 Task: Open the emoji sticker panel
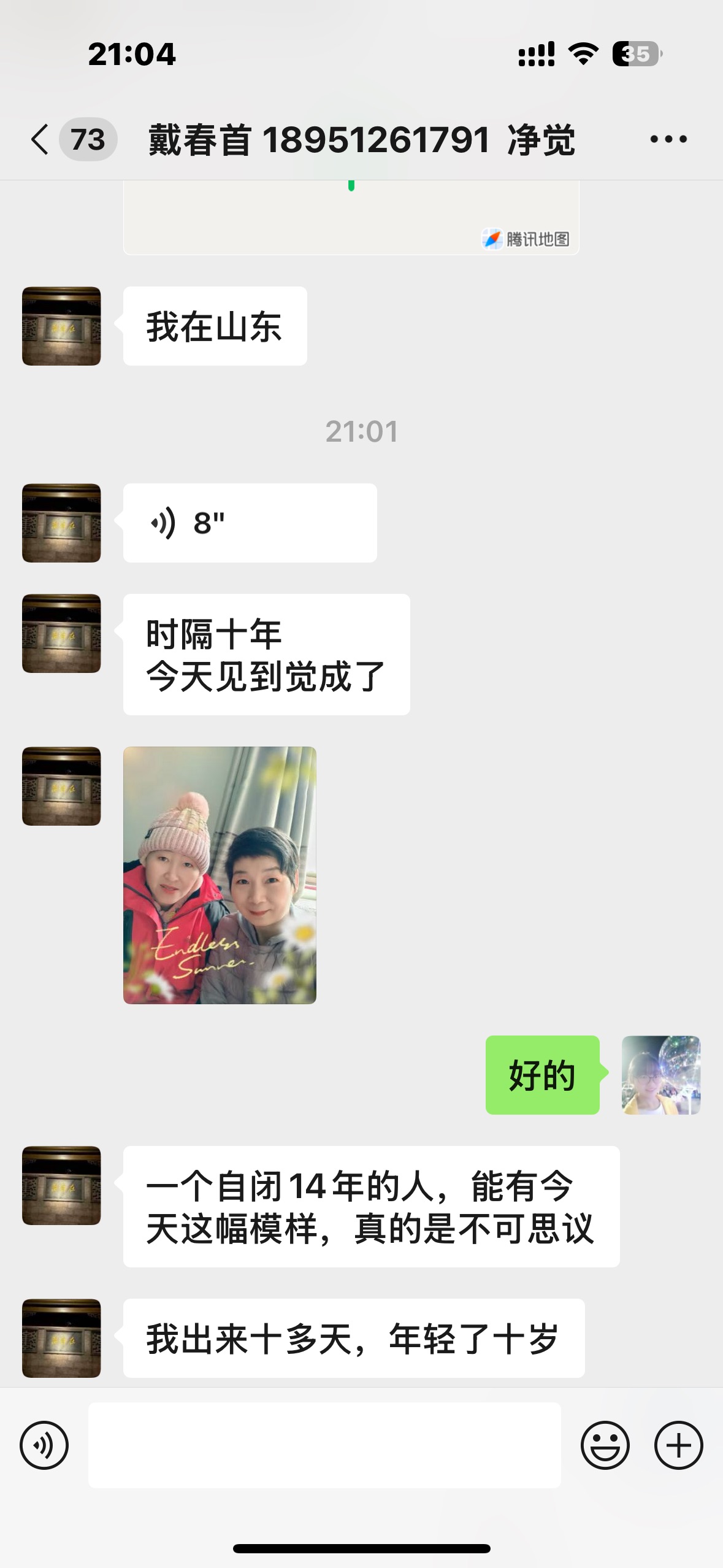(605, 1445)
